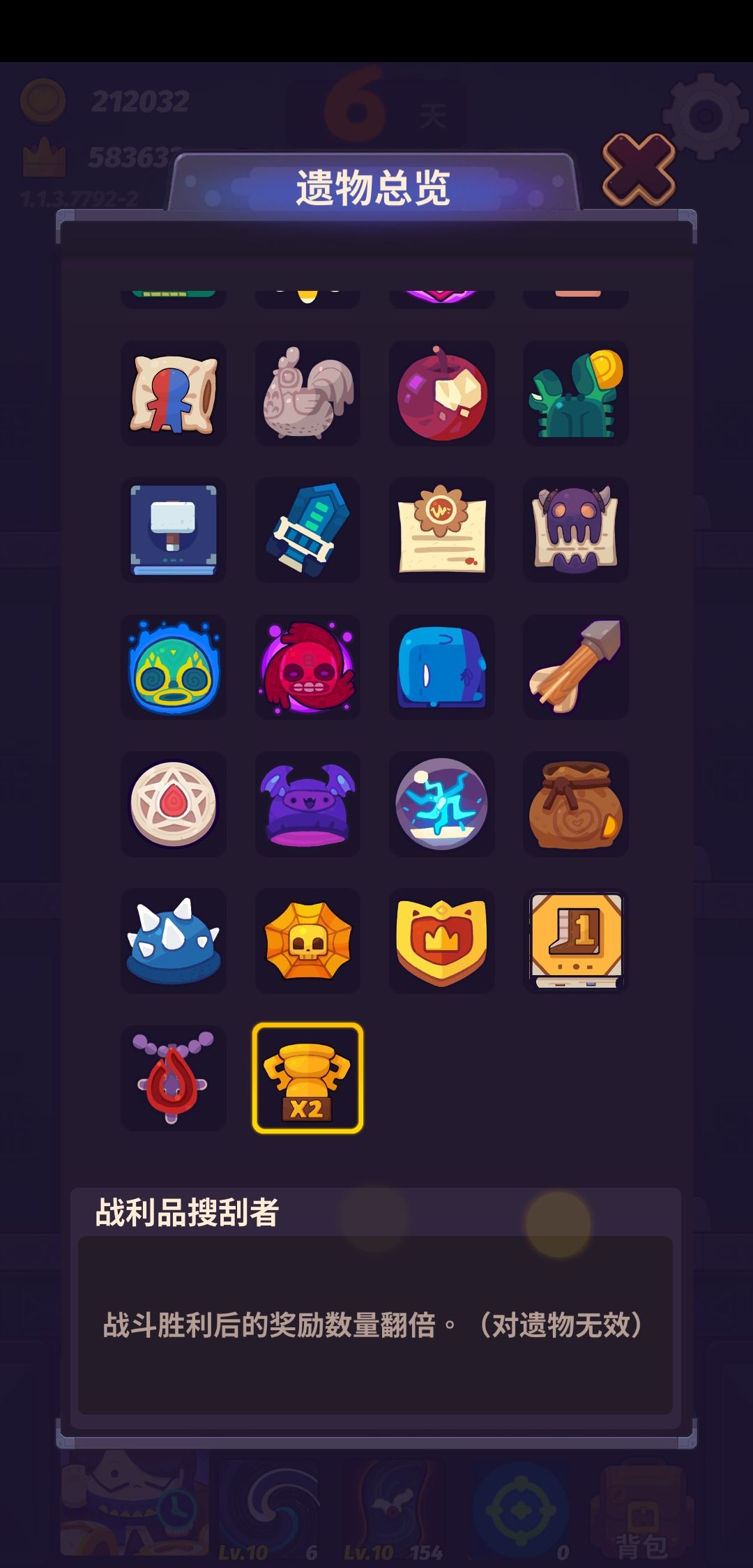
Task: Select the broken sword relic icon
Action: pos(307,531)
